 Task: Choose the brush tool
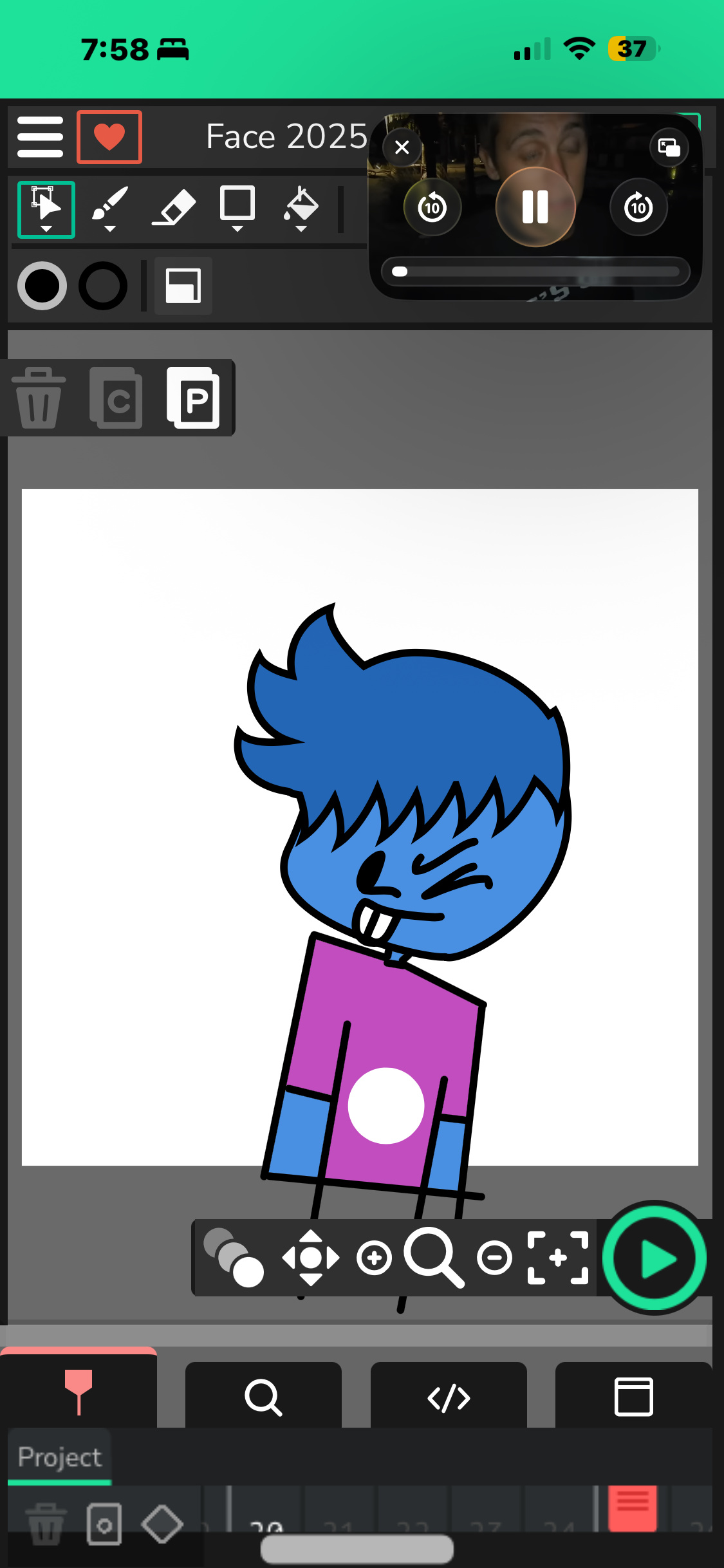[110, 208]
